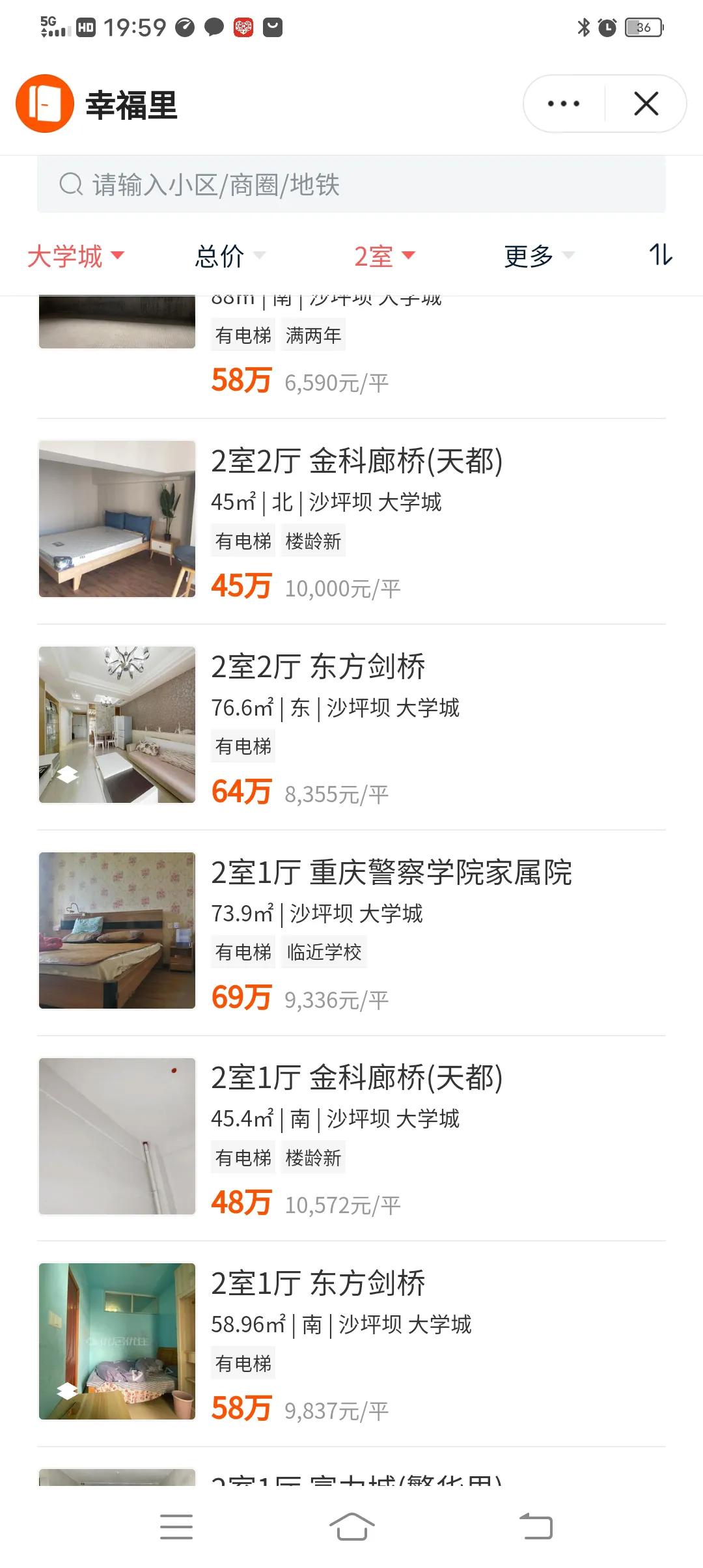The image size is (703, 1568).
Task: Expand the 2室 room filter
Action: coord(384,256)
